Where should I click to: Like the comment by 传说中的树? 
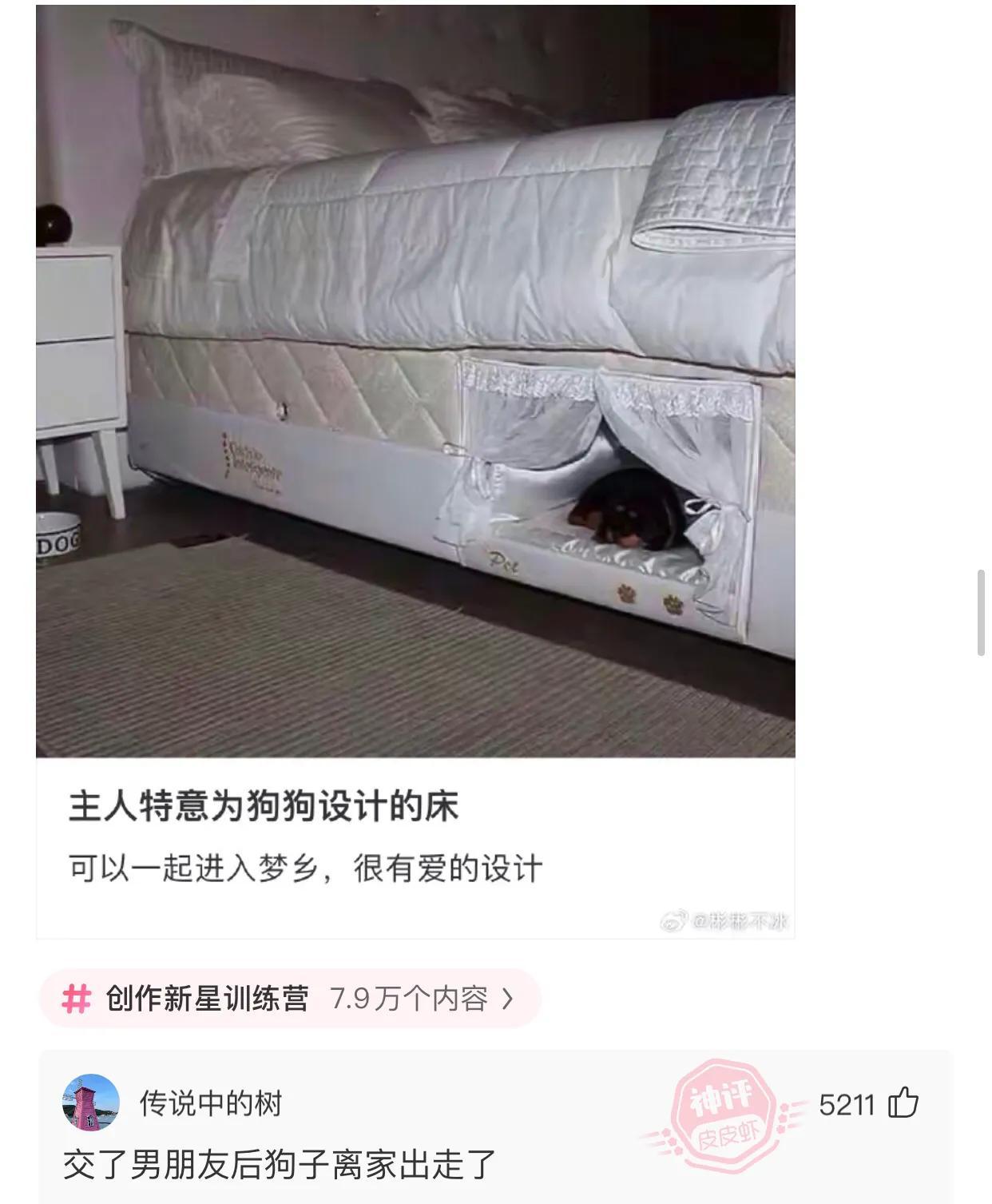tap(903, 1103)
